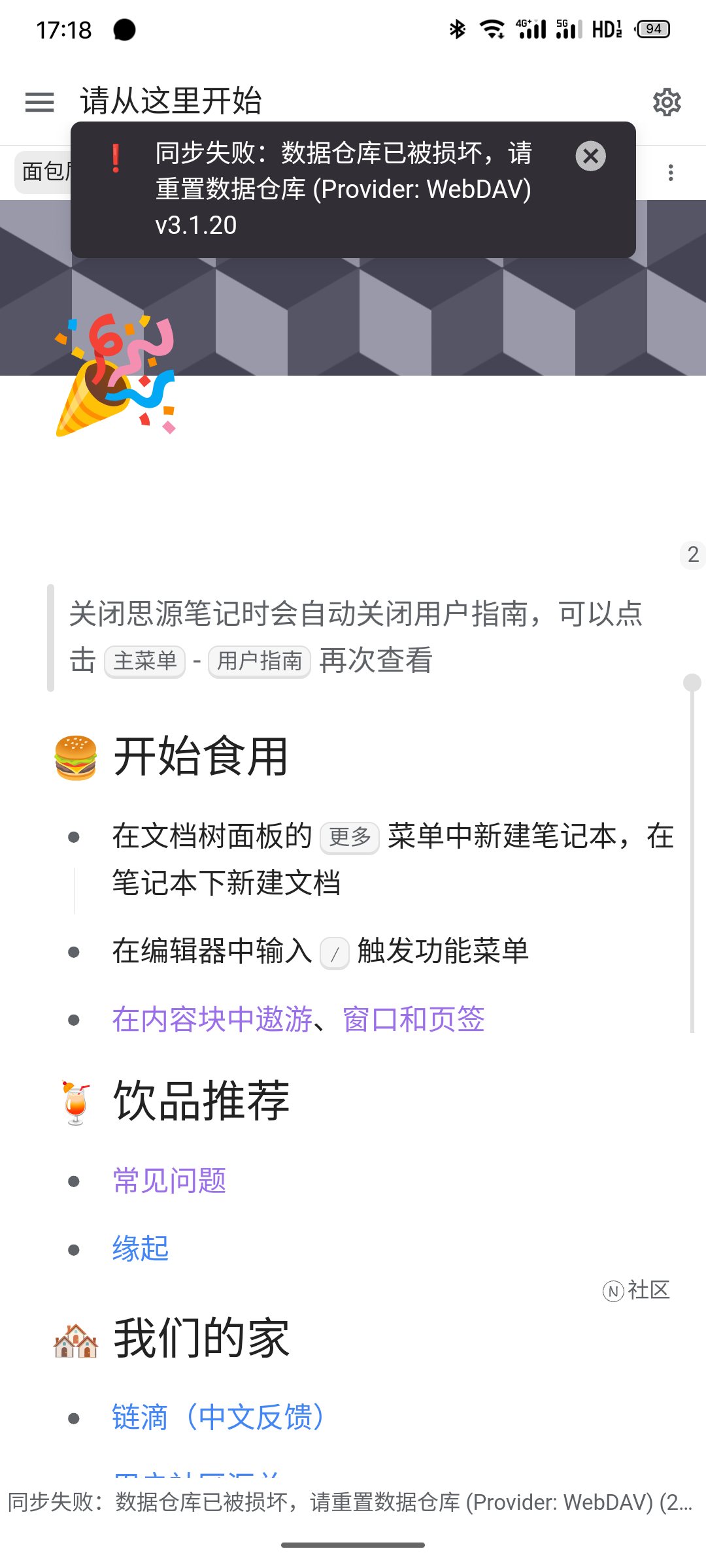Screen dimensions: 706x1568
Task: Open settings via the gear icon
Action: tap(667, 103)
